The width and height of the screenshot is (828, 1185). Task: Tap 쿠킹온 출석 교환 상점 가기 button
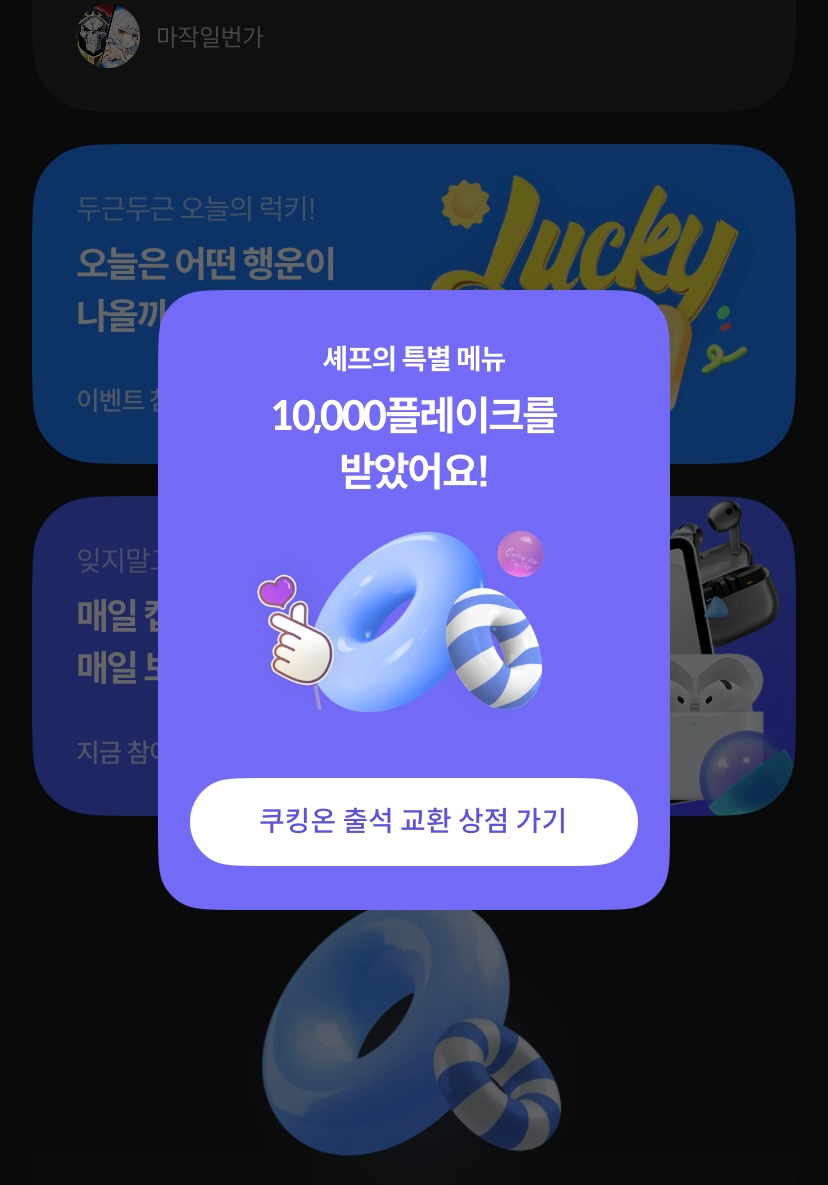(x=413, y=821)
